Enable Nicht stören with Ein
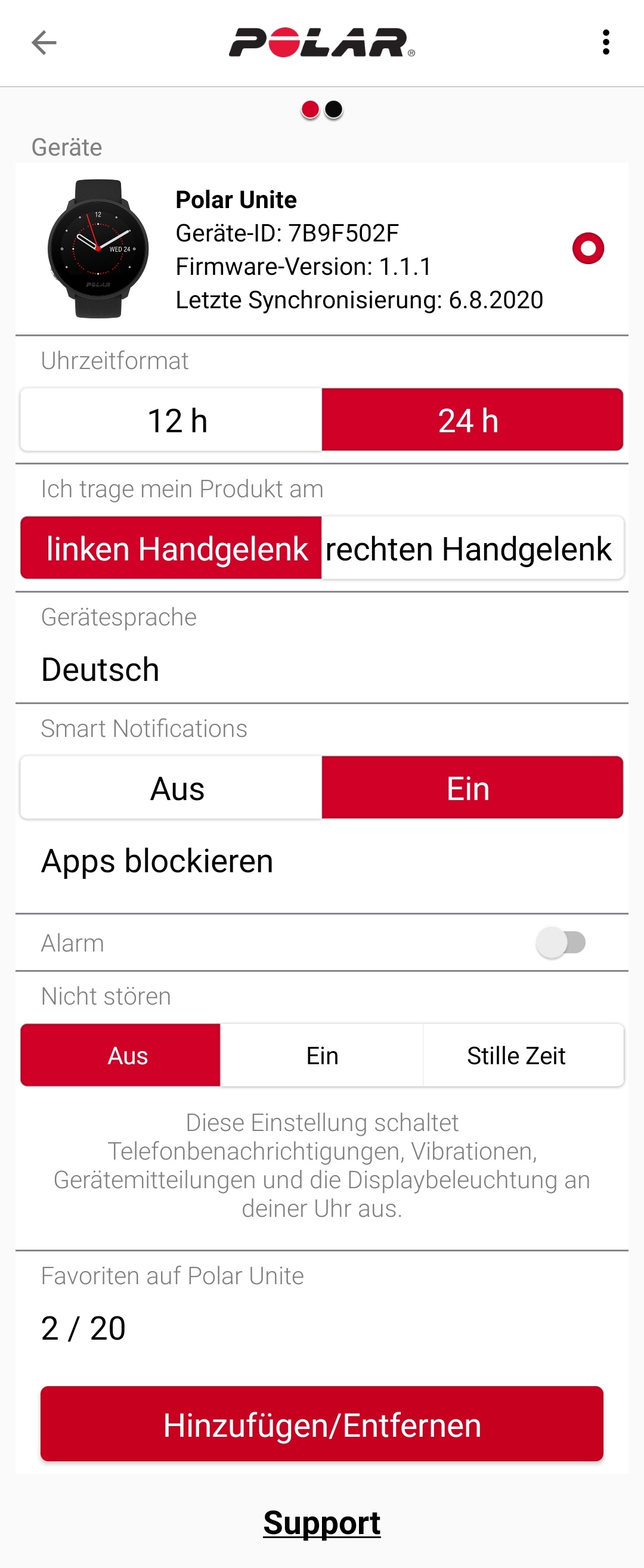The height and width of the screenshot is (1568, 644). [322, 1055]
